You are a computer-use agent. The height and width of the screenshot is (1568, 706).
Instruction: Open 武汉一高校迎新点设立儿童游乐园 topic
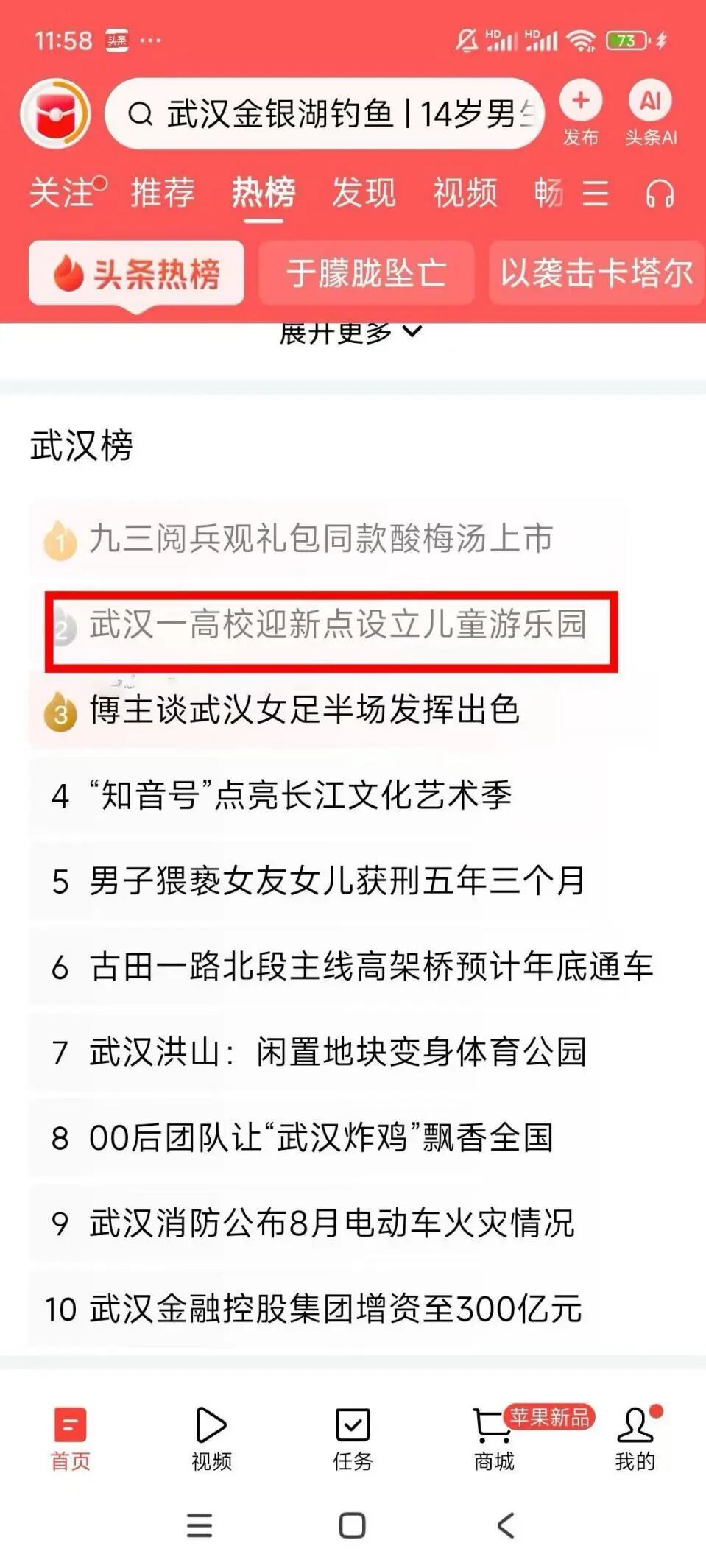coord(337,625)
